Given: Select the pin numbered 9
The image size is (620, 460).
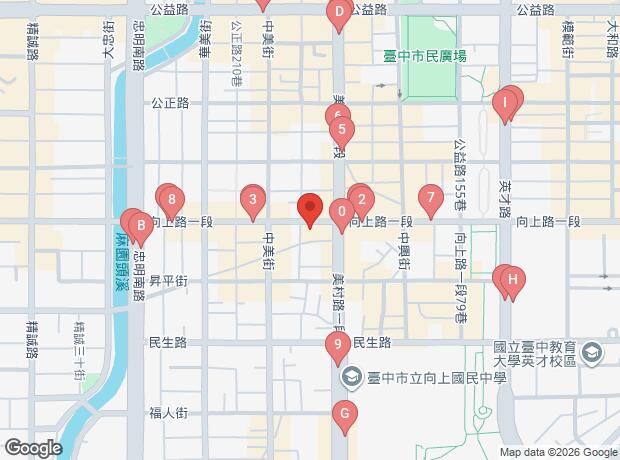Looking at the screenshot, I should tap(338, 347).
